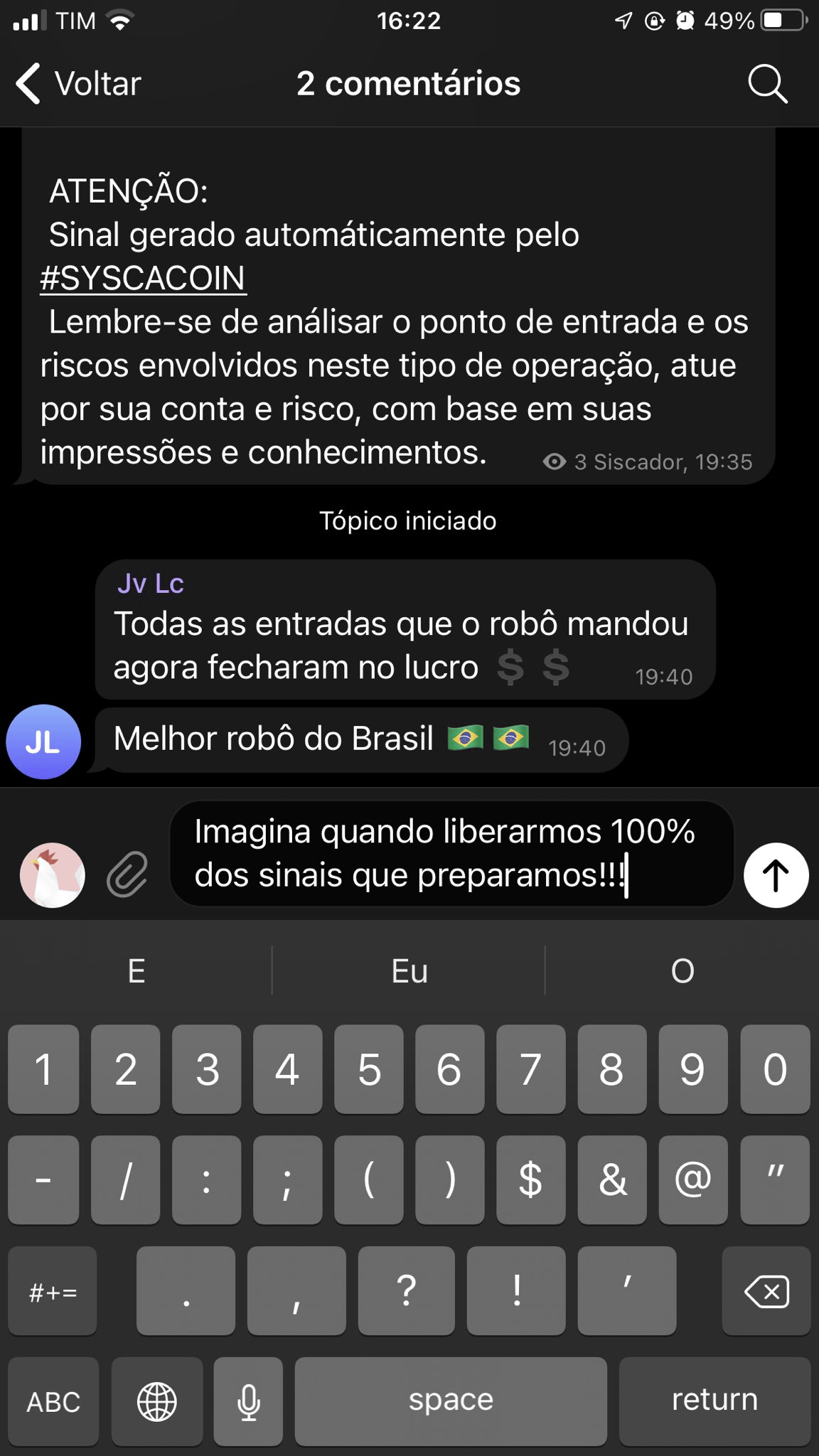This screenshot has height=1456, width=819.
Task: Tap the paperclip attach icon
Action: pyautogui.click(x=128, y=874)
